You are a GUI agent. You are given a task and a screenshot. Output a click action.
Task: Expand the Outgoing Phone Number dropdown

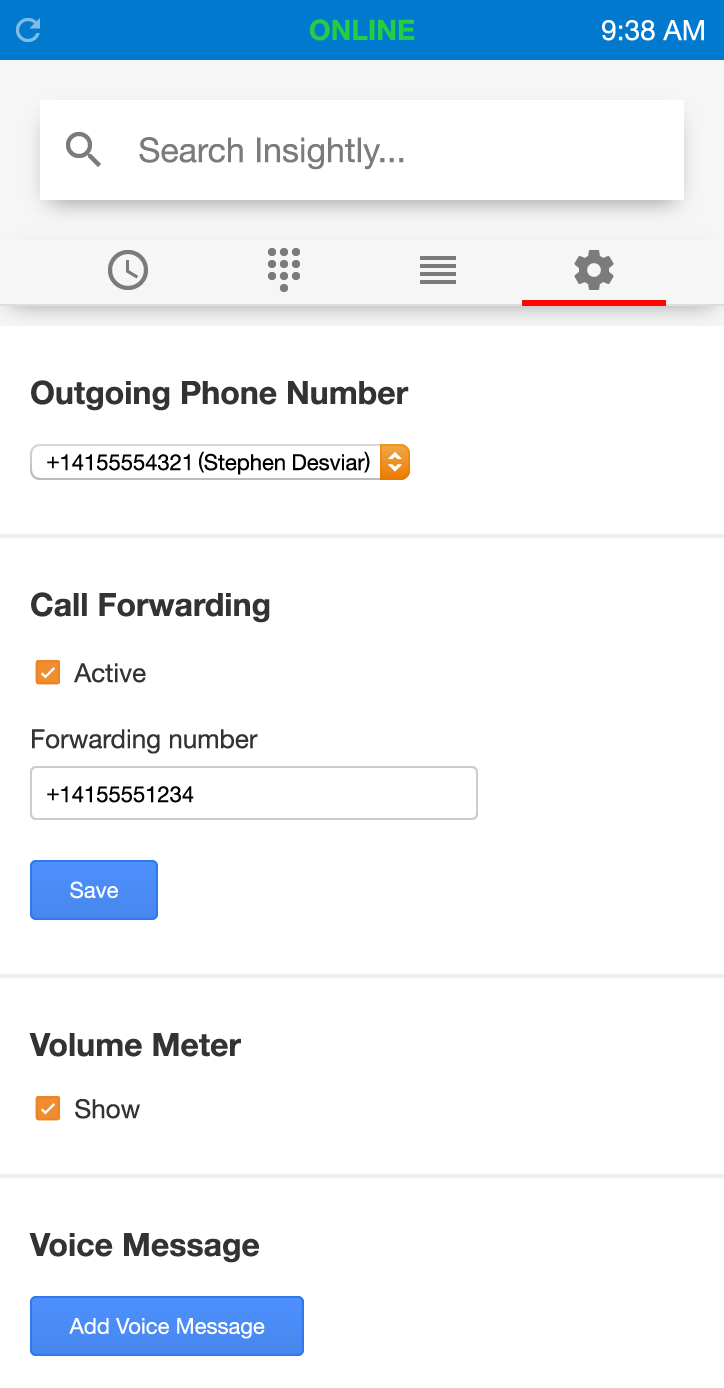[220, 462]
